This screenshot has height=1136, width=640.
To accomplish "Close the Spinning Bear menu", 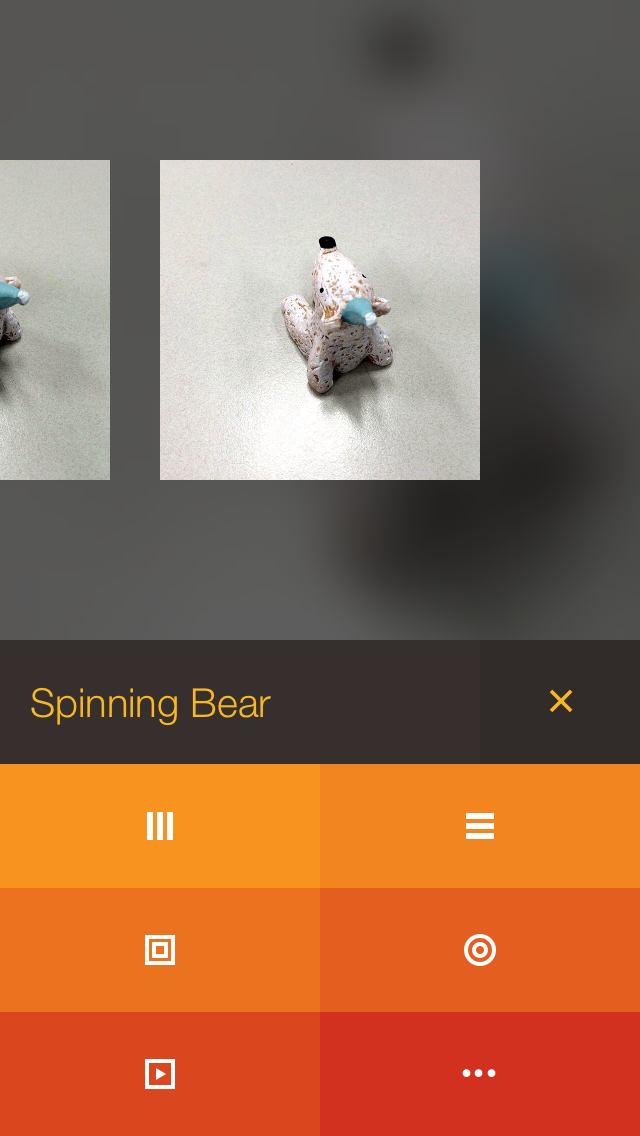I will click(560, 702).
